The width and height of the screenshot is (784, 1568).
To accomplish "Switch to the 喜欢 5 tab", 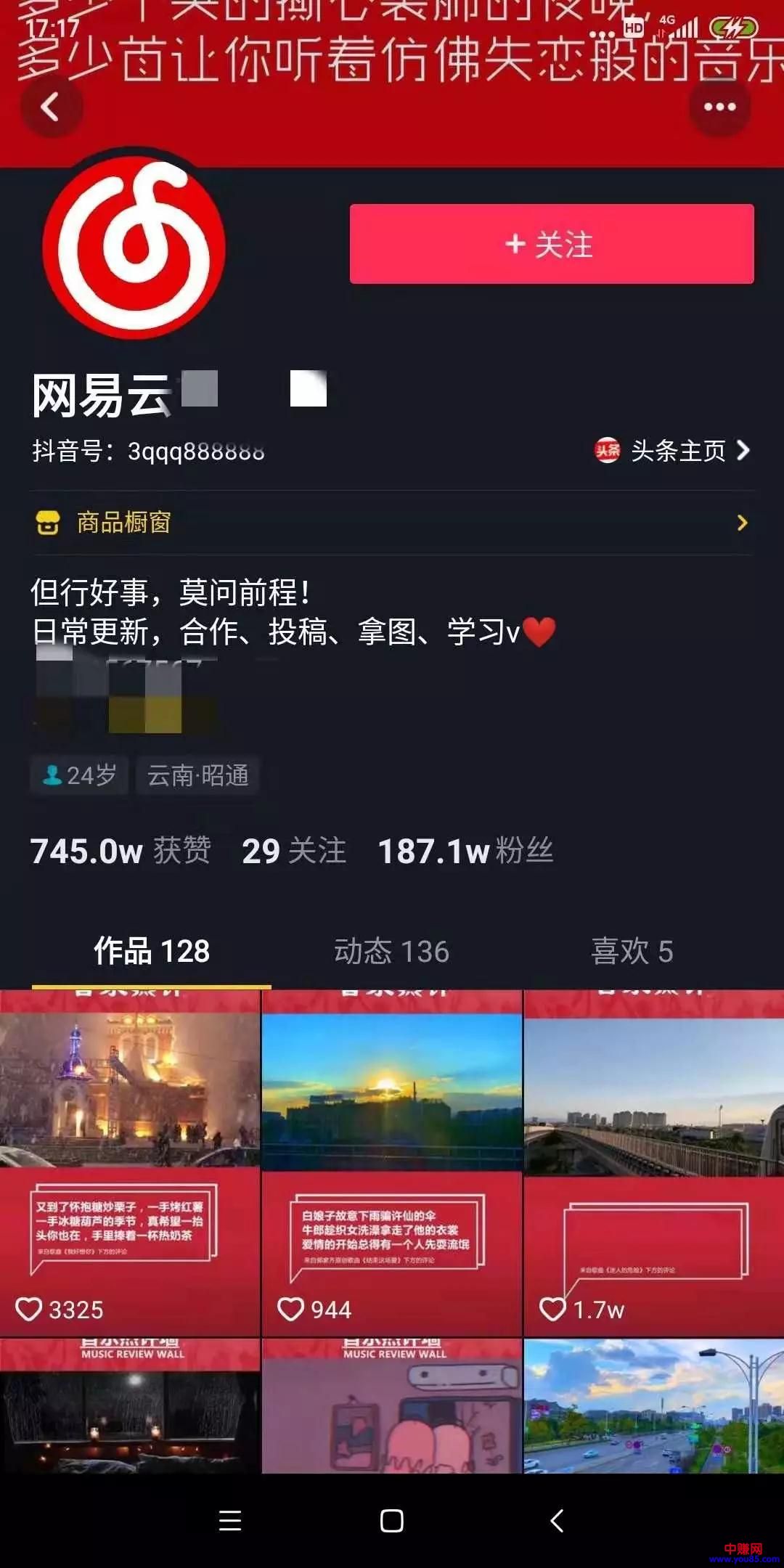I will [x=632, y=952].
